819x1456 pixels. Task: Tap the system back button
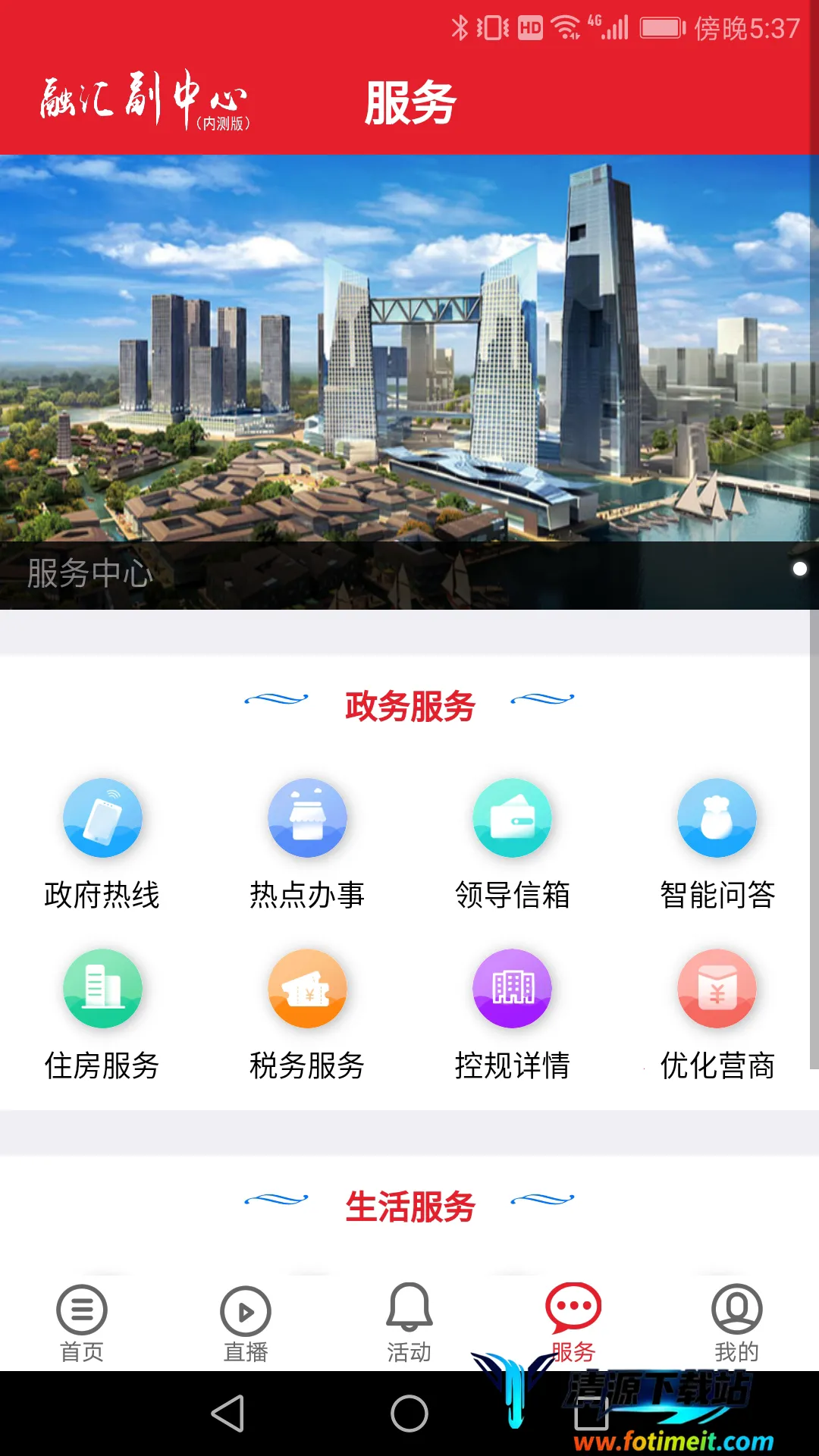[x=227, y=1414]
